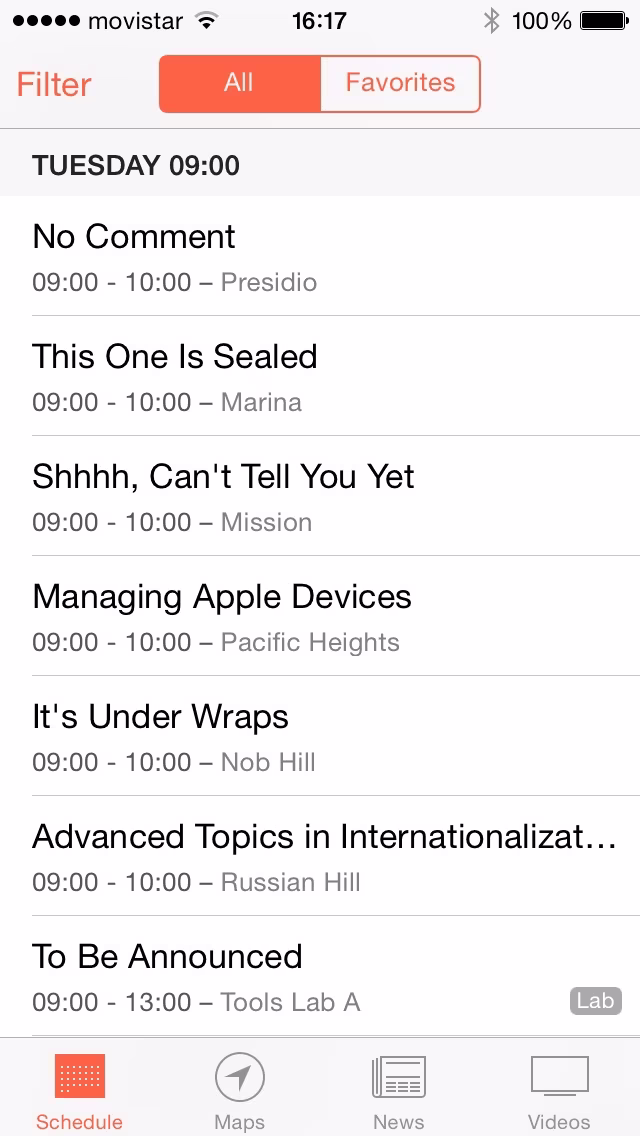Open Advanced Topics in Internationalization session

(320, 856)
